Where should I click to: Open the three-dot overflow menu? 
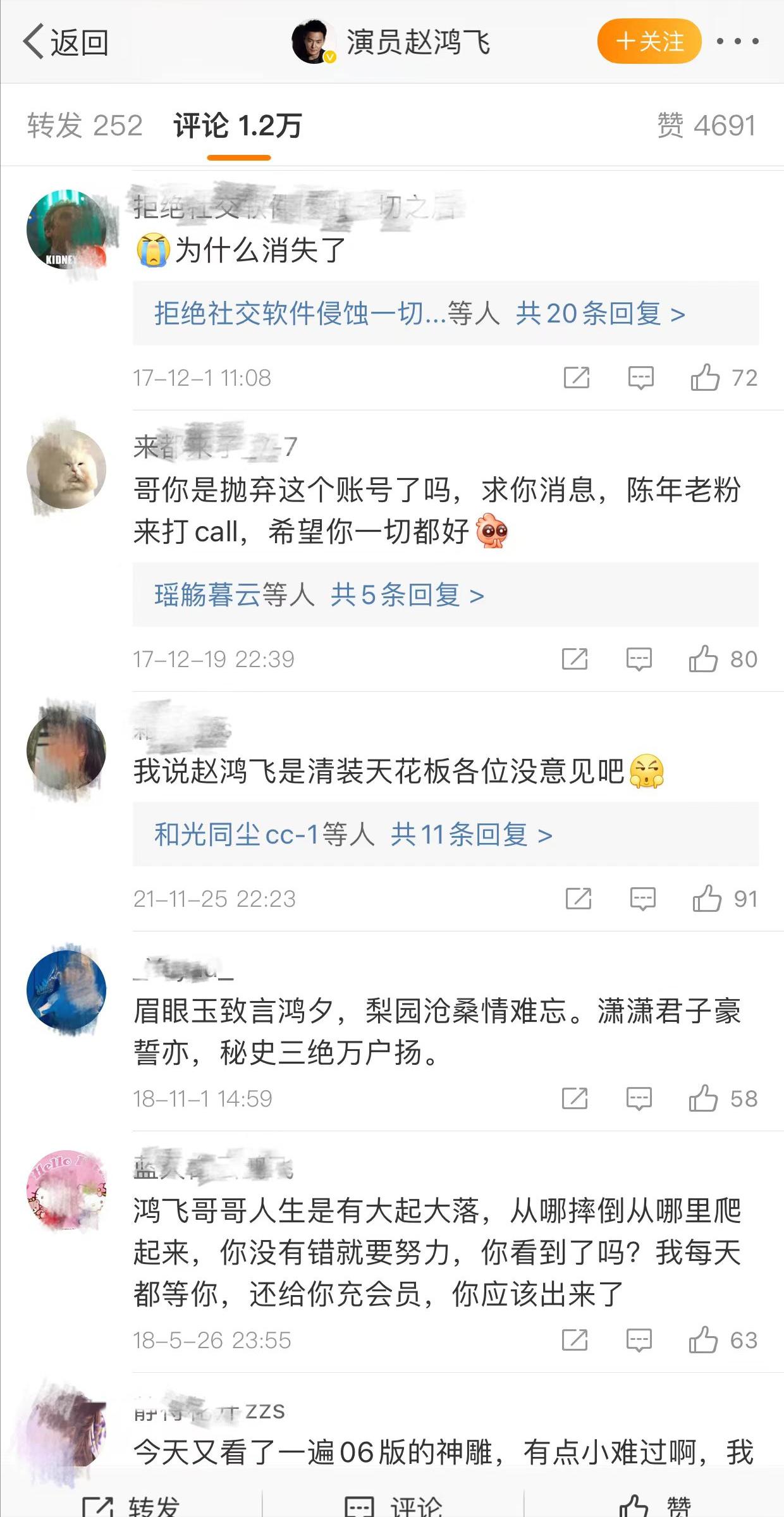(x=737, y=42)
